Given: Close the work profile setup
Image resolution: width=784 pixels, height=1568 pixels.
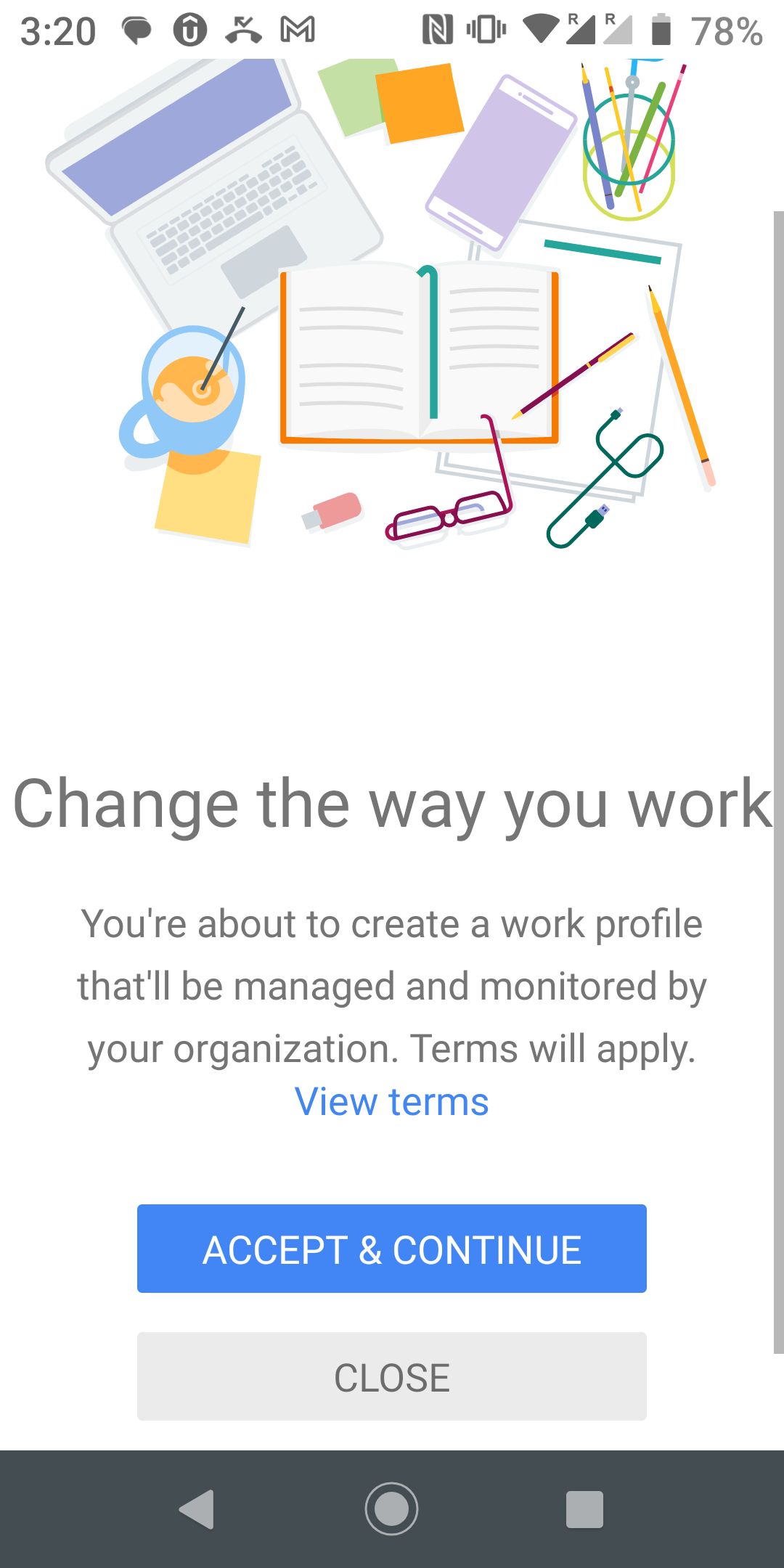Looking at the screenshot, I should [392, 1376].
